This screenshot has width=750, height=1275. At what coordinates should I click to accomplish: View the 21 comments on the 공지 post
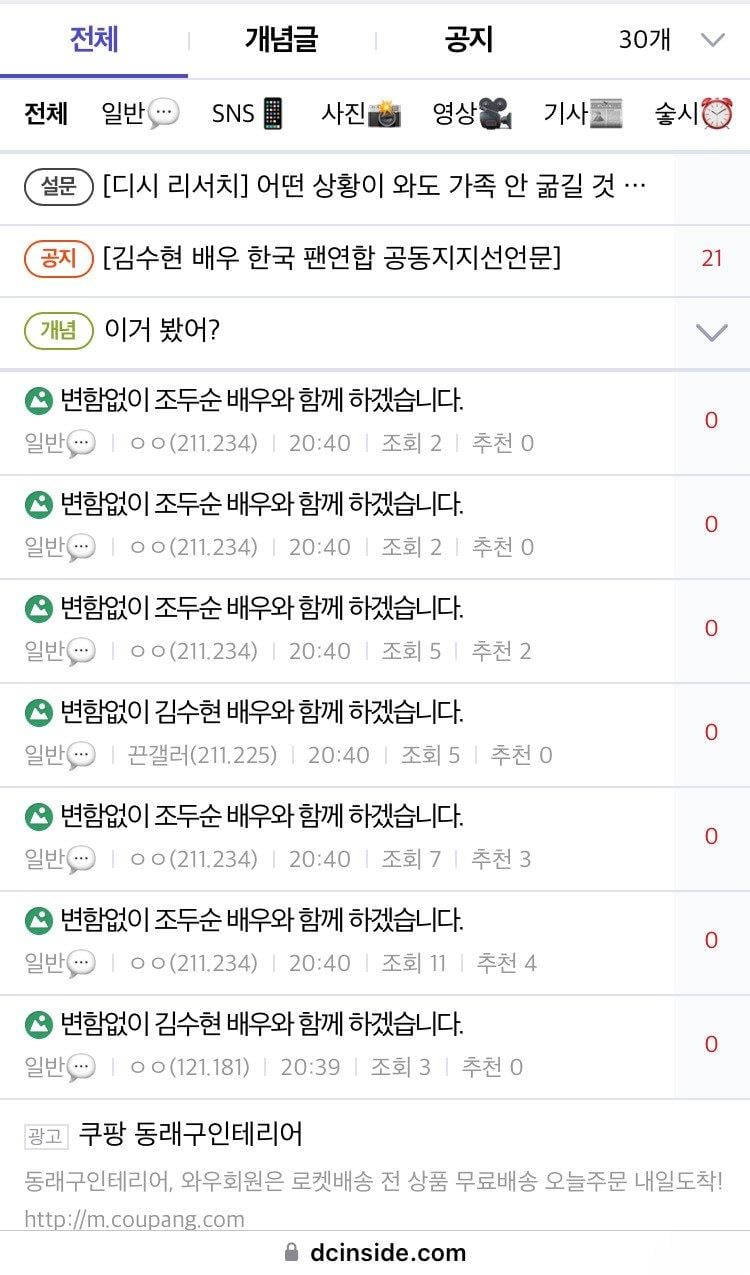click(711, 259)
